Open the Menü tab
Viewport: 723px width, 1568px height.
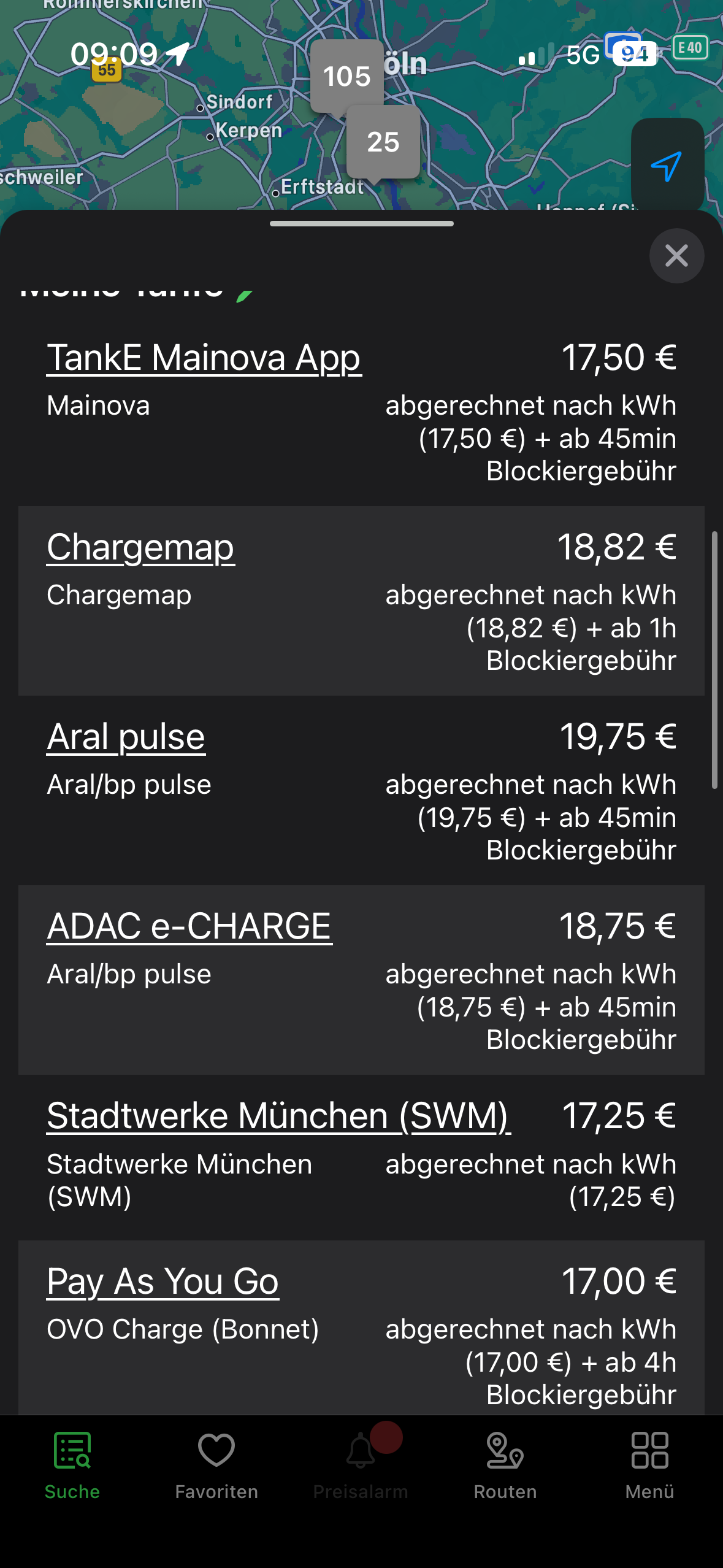(x=649, y=1465)
